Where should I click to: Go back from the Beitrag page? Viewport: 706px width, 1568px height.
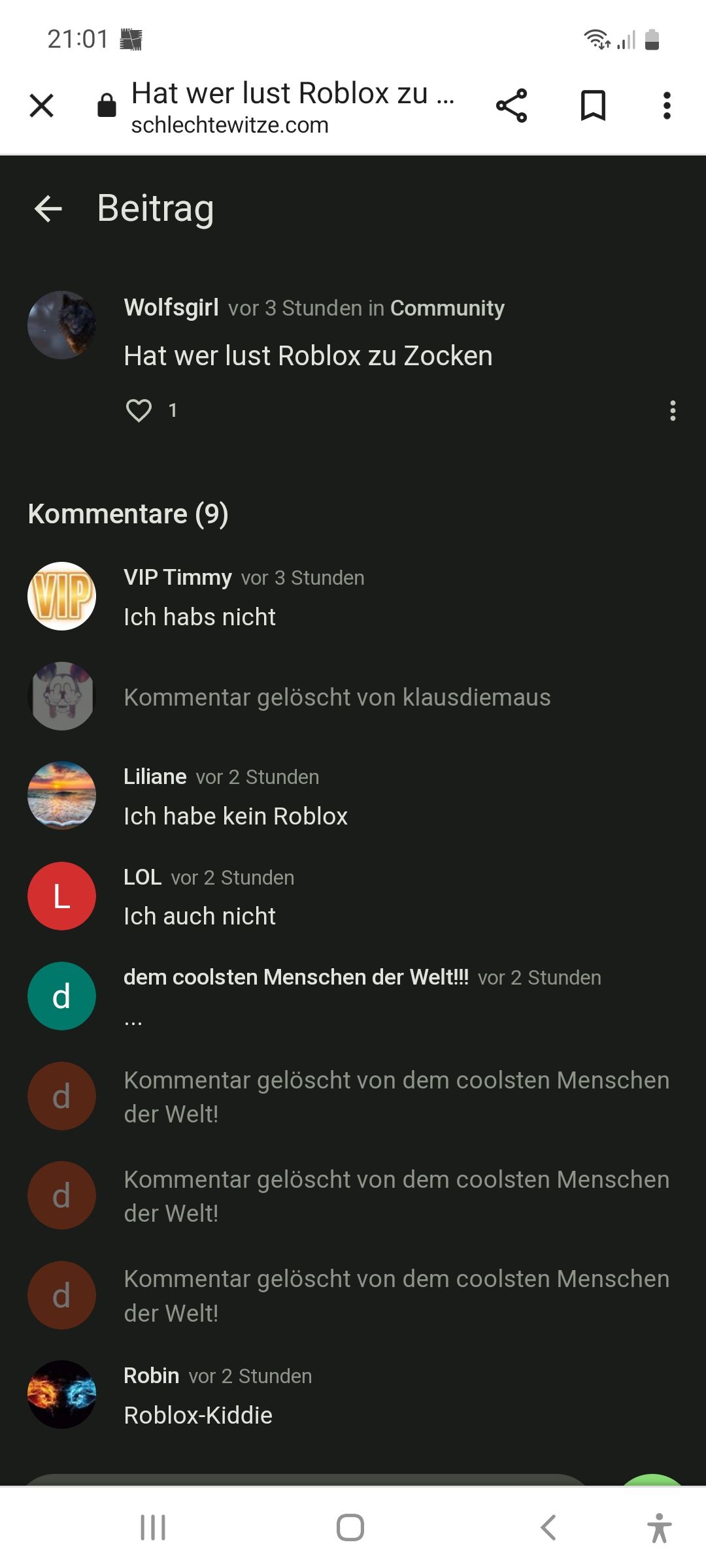coord(48,209)
